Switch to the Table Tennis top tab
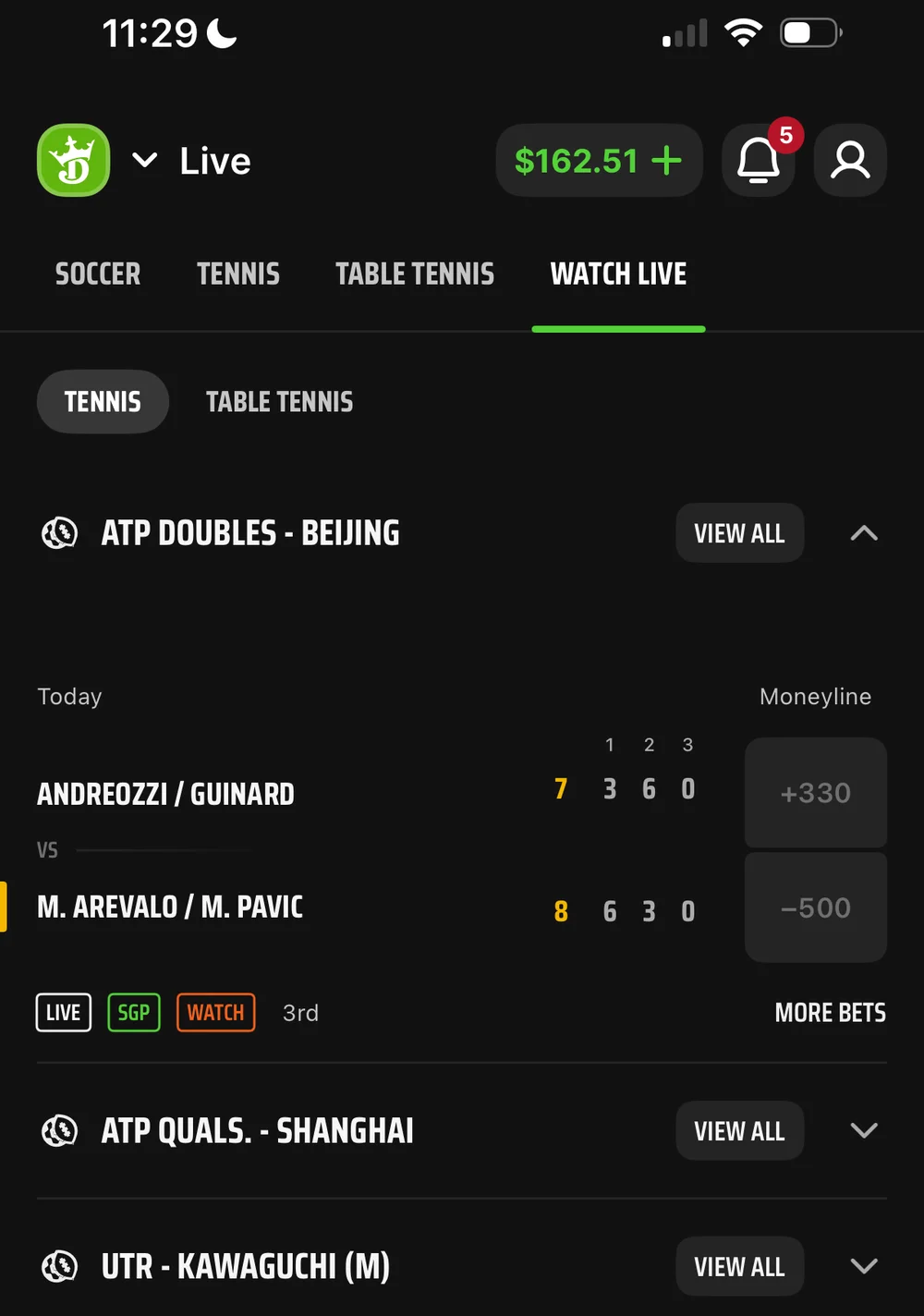The height and width of the screenshot is (1316, 924). point(415,274)
